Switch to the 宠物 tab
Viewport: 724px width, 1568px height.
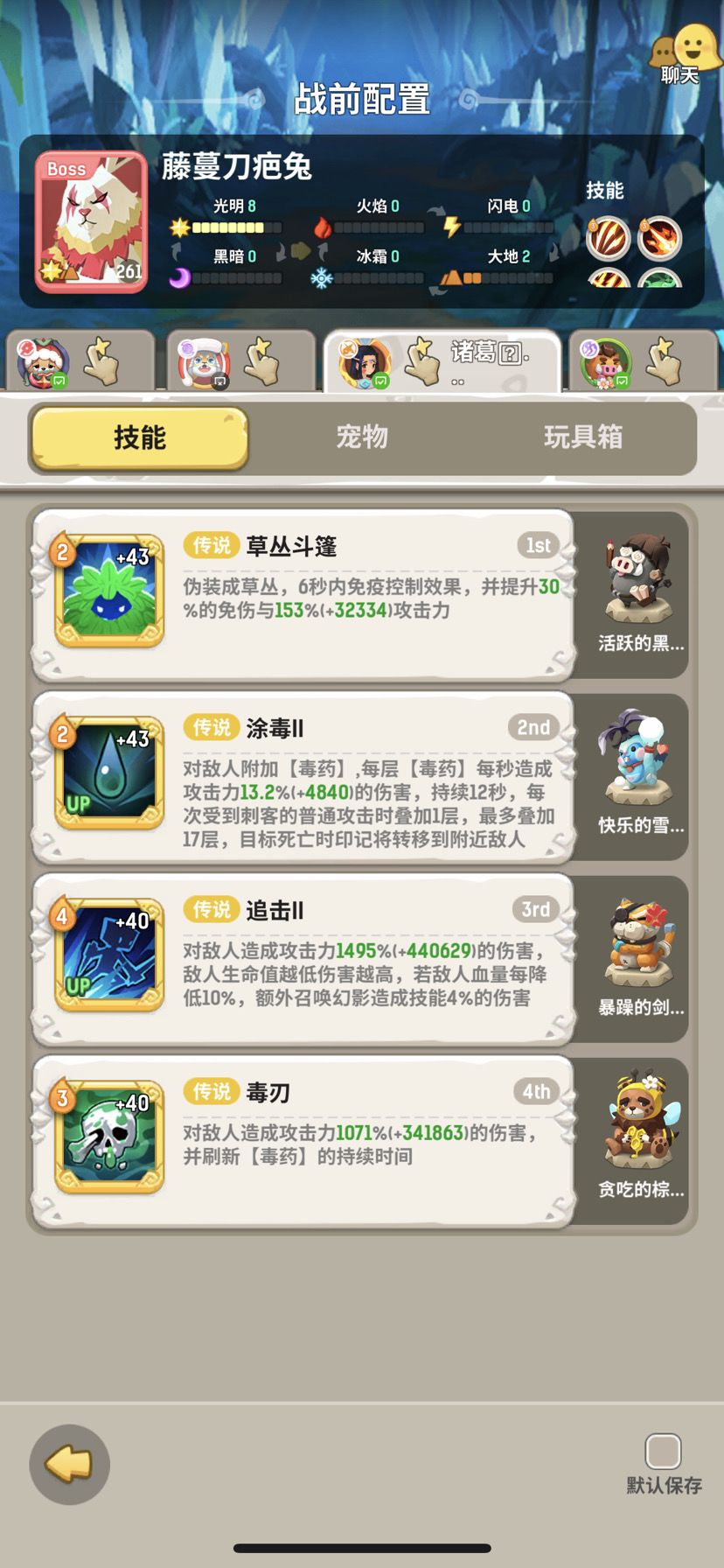[x=363, y=438]
